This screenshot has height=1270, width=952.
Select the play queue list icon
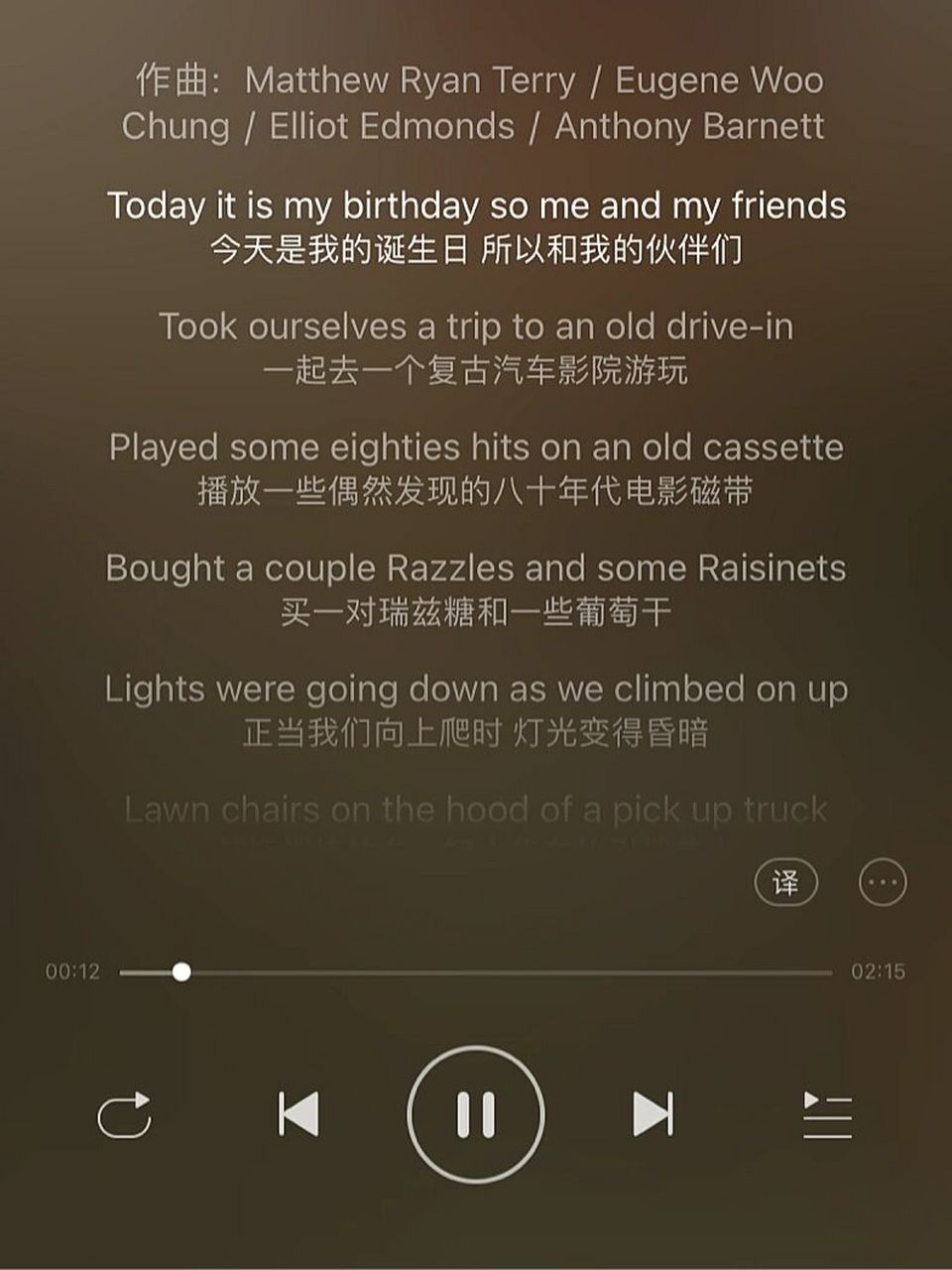(826, 1113)
